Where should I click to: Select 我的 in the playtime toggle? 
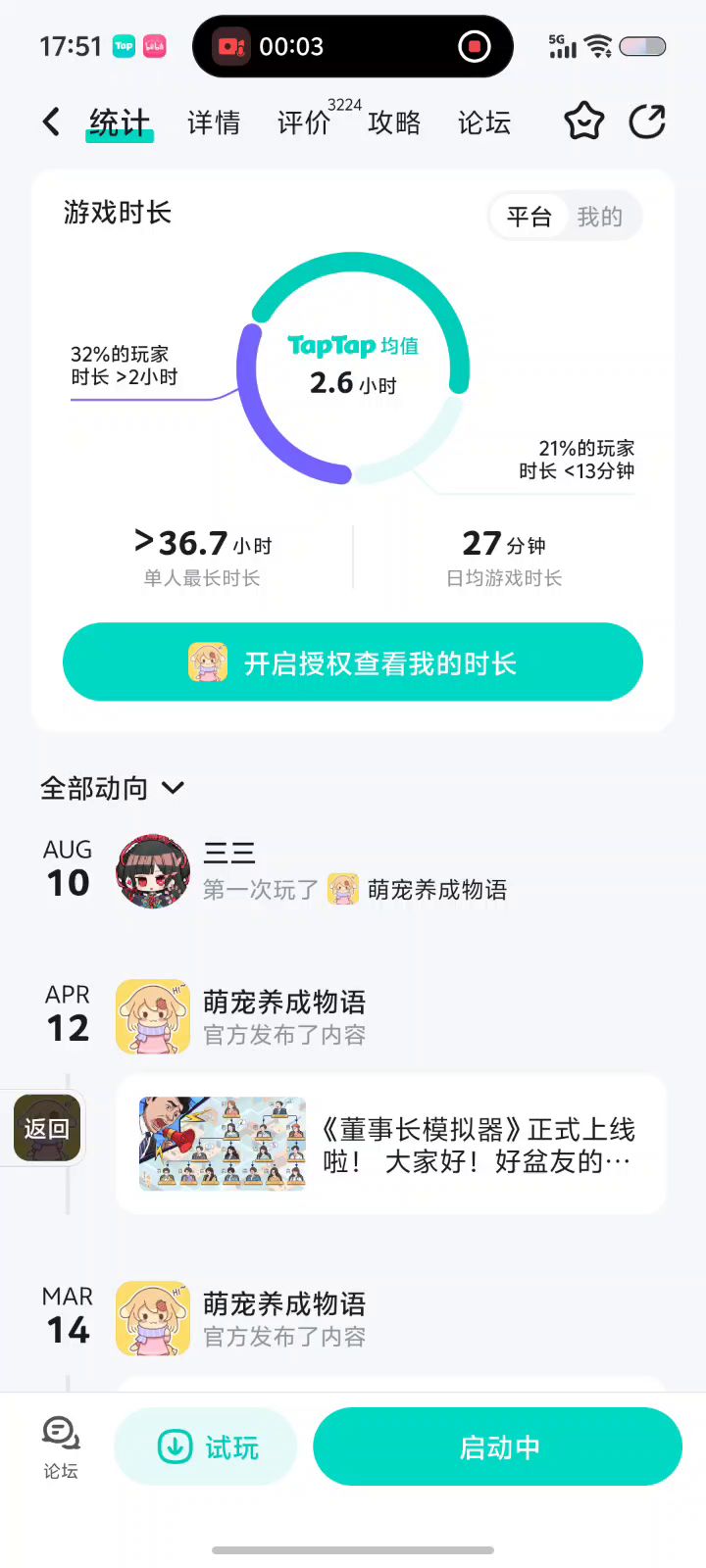point(599,217)
